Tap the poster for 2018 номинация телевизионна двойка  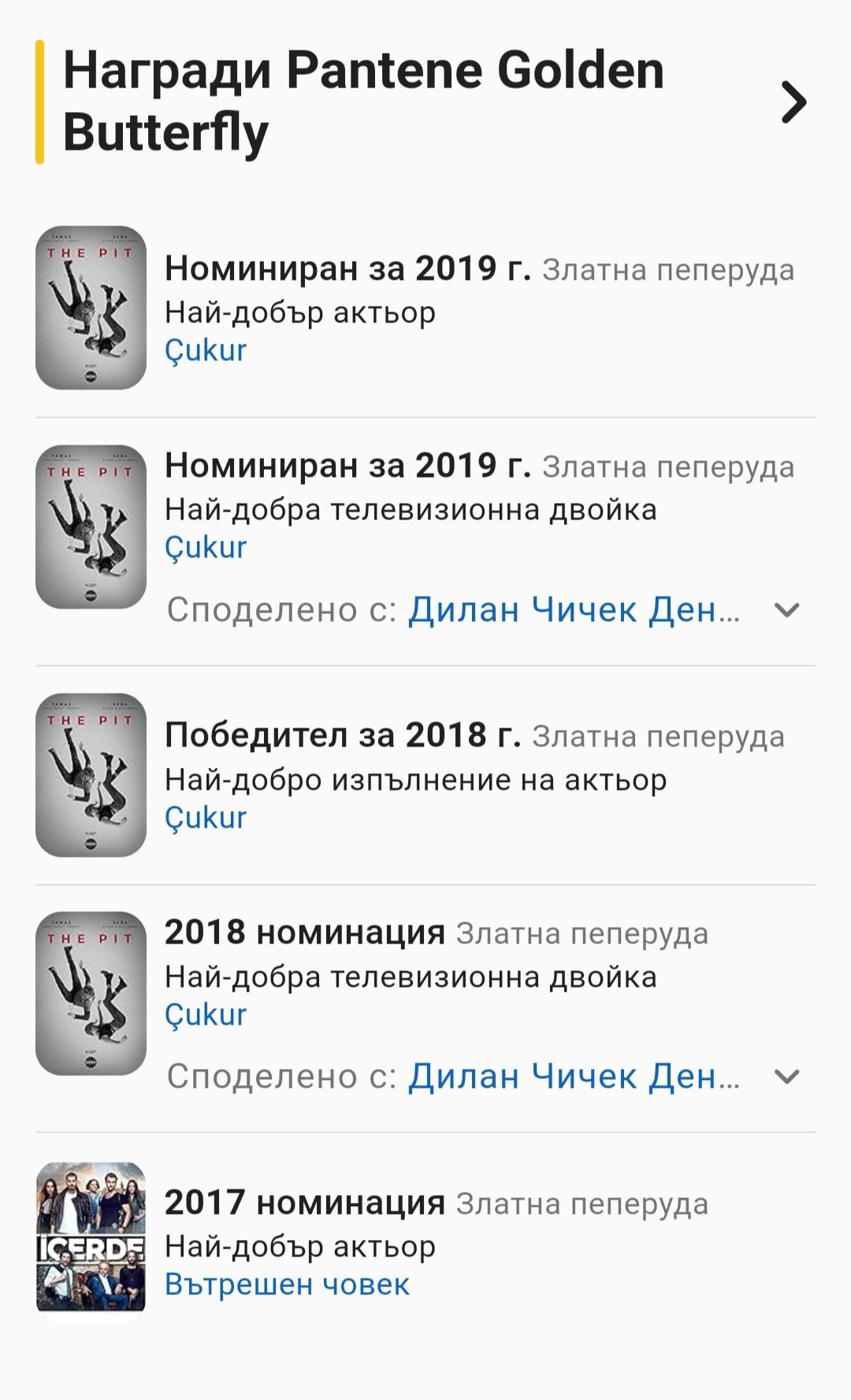[x=91, y=993]
